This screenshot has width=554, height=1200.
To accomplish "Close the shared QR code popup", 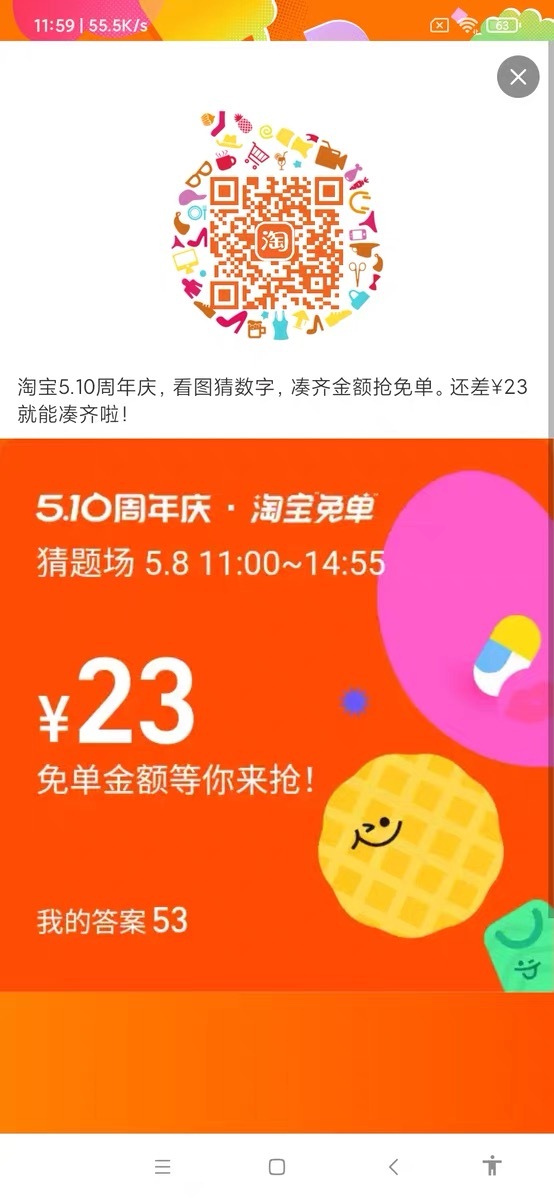I will [x=518, y=76].
